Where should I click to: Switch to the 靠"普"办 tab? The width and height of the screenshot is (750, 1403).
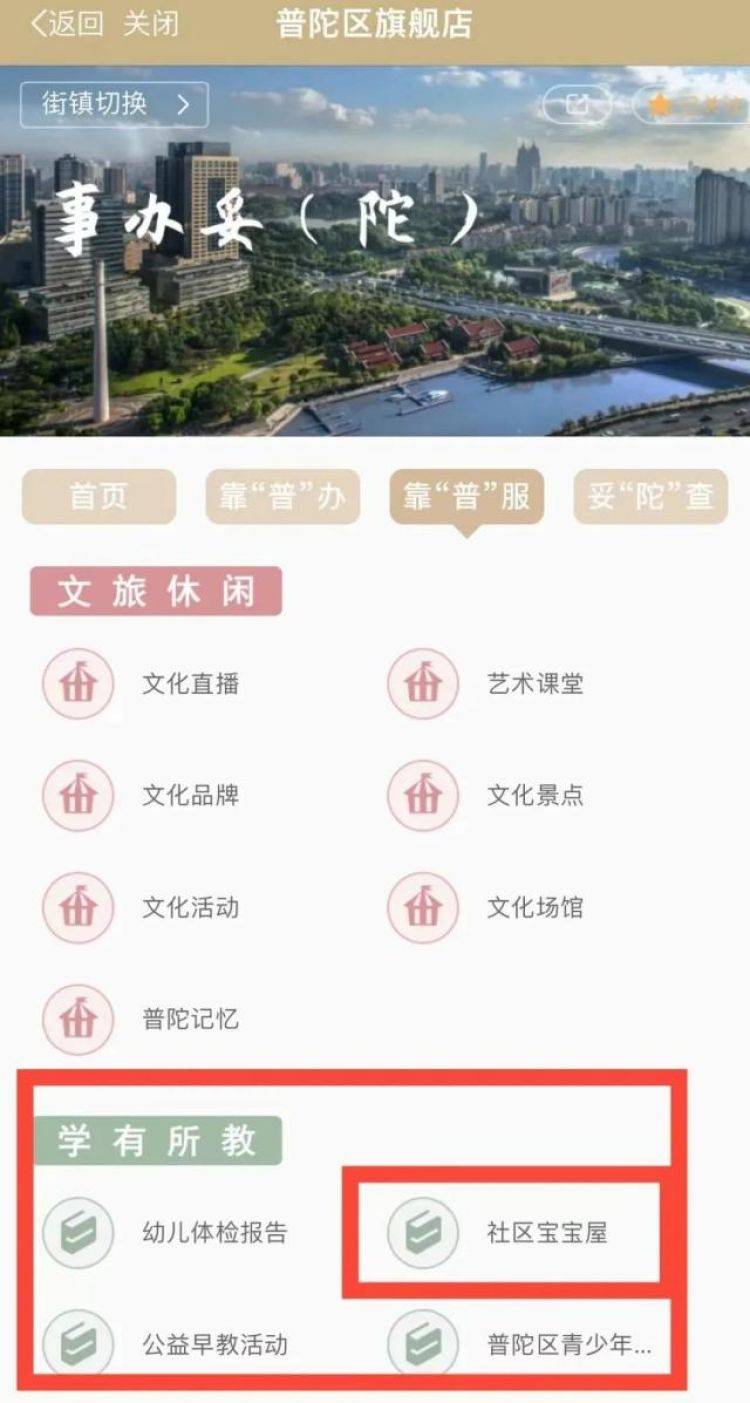(x=283, y=497)
